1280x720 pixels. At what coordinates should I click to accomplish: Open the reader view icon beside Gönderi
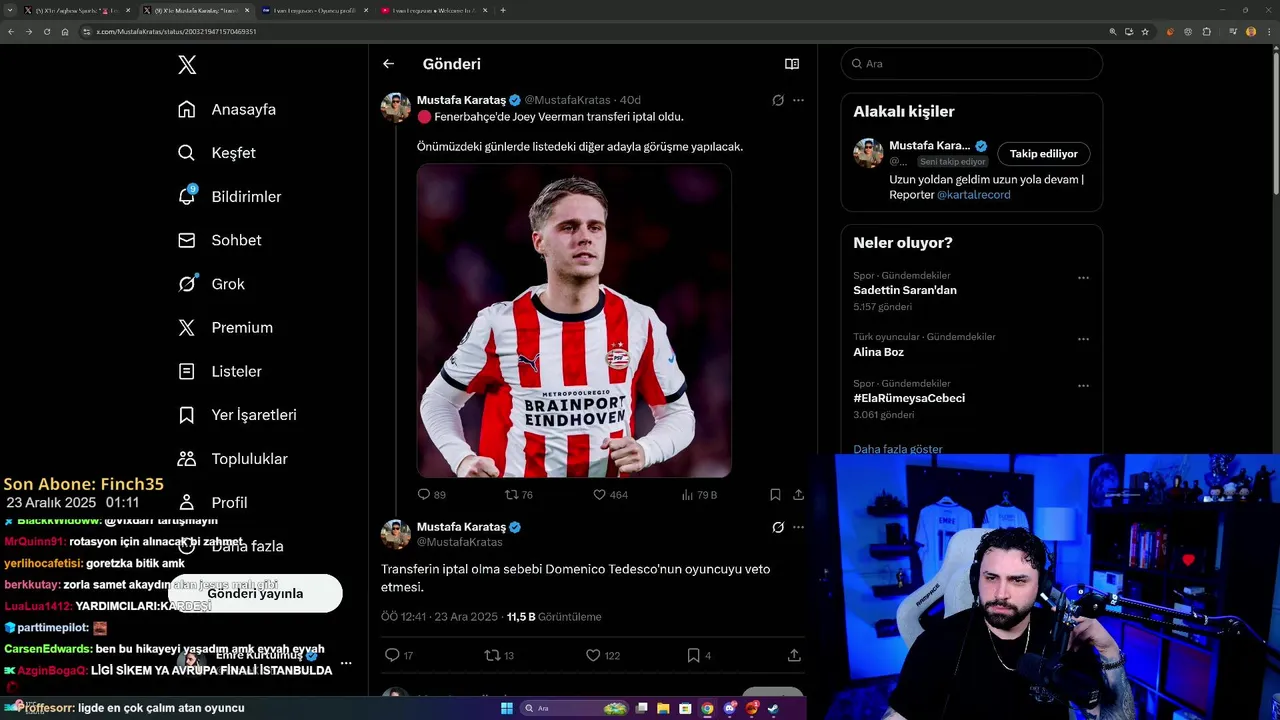pyautogui.click(x=792, y=64)
